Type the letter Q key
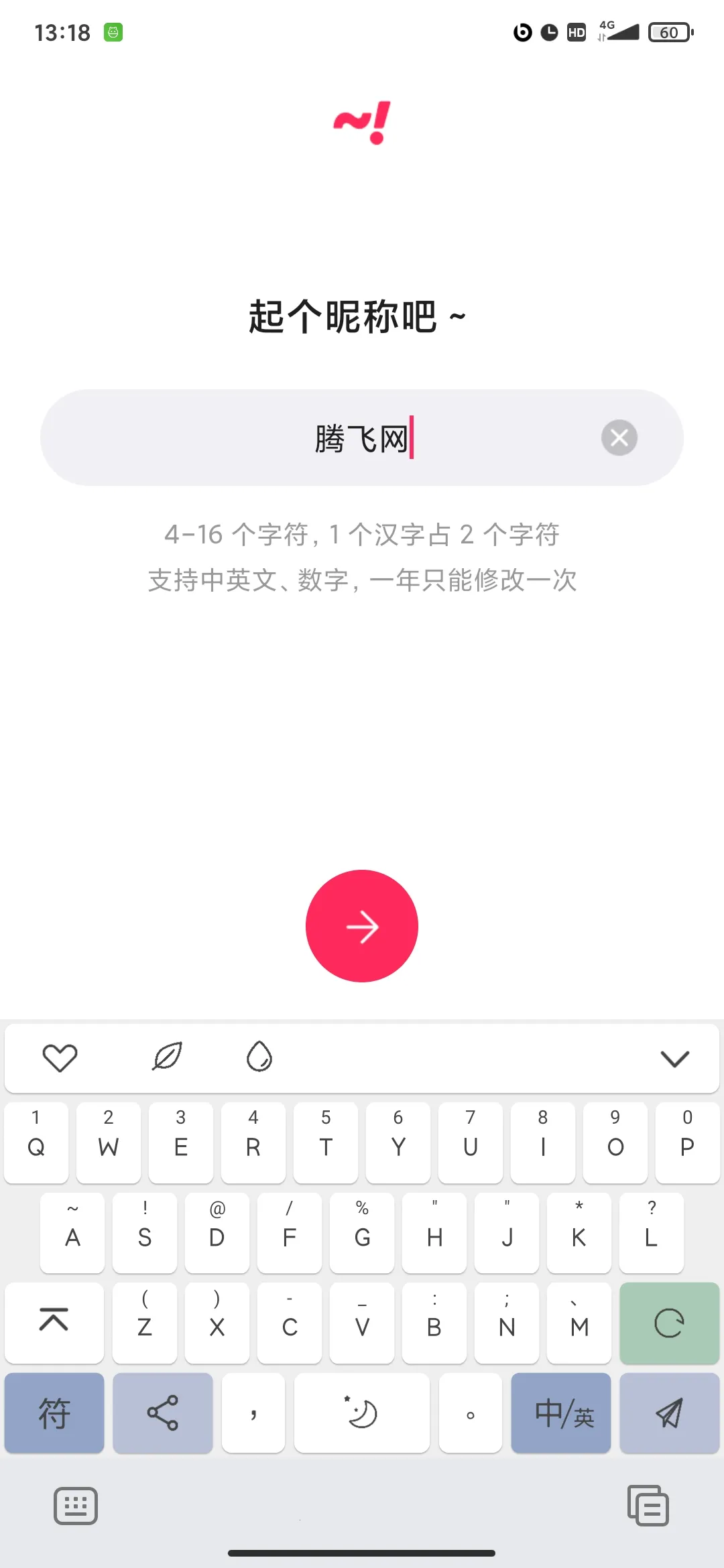 tap(36, 1142)
